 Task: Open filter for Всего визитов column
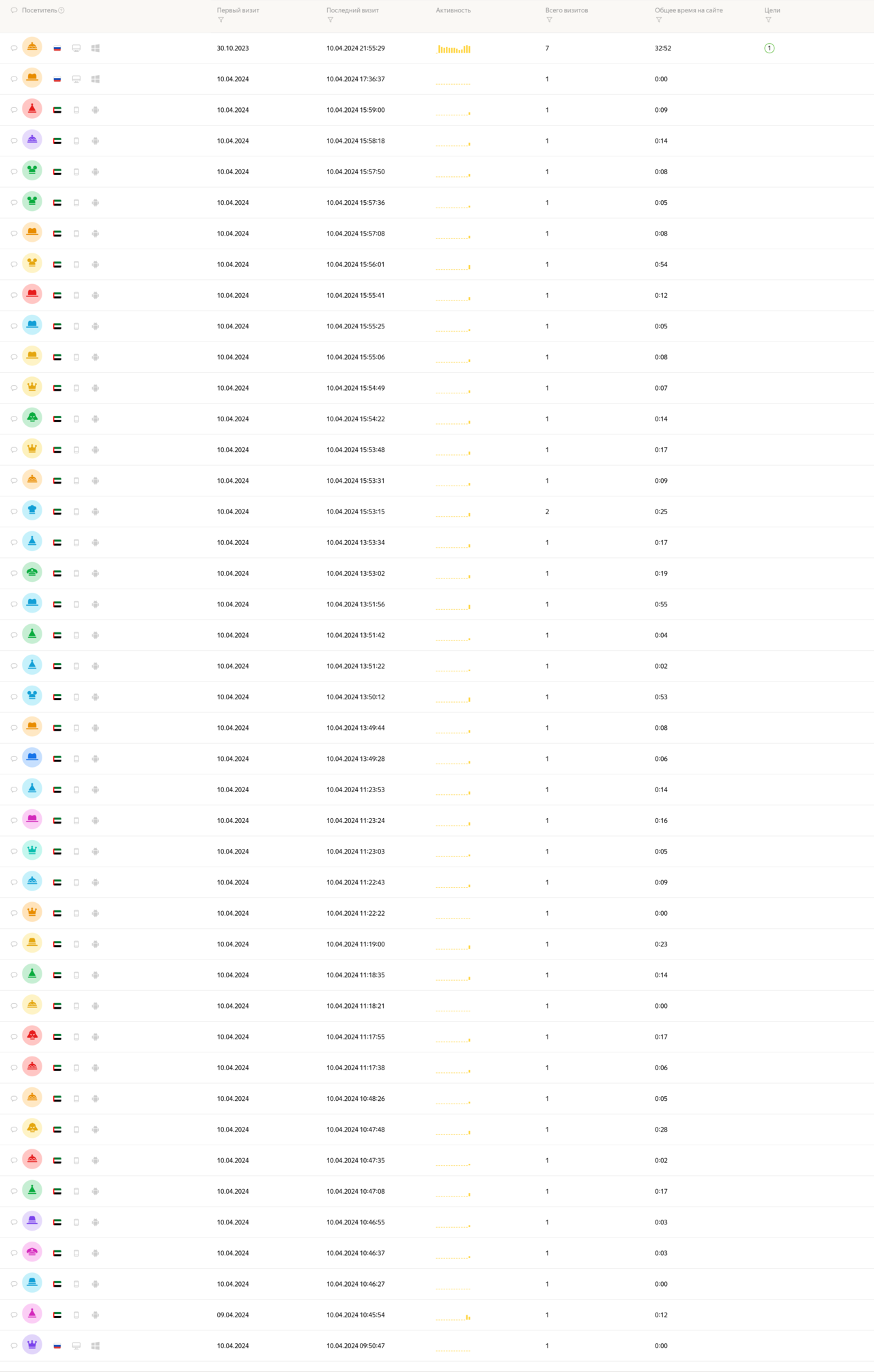[549, 20]
